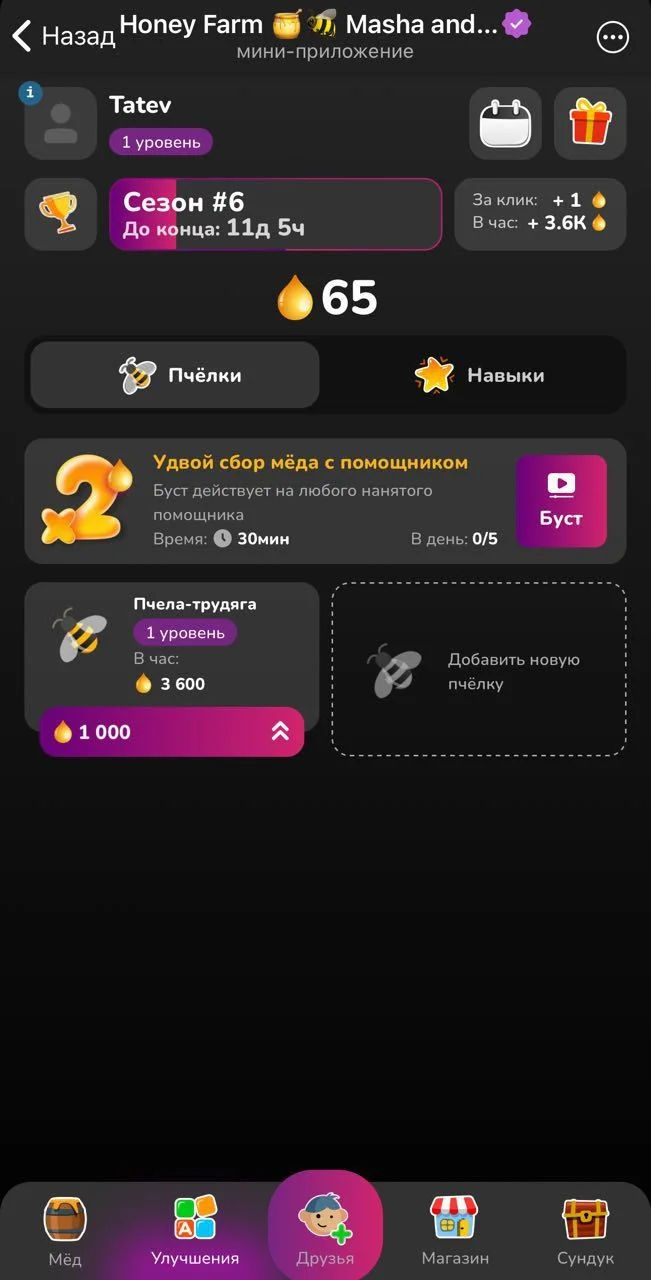The height and width of the screenshot is (1280, 651).
Task: Select the Пчёлки tab
Action: coord(175,376)
